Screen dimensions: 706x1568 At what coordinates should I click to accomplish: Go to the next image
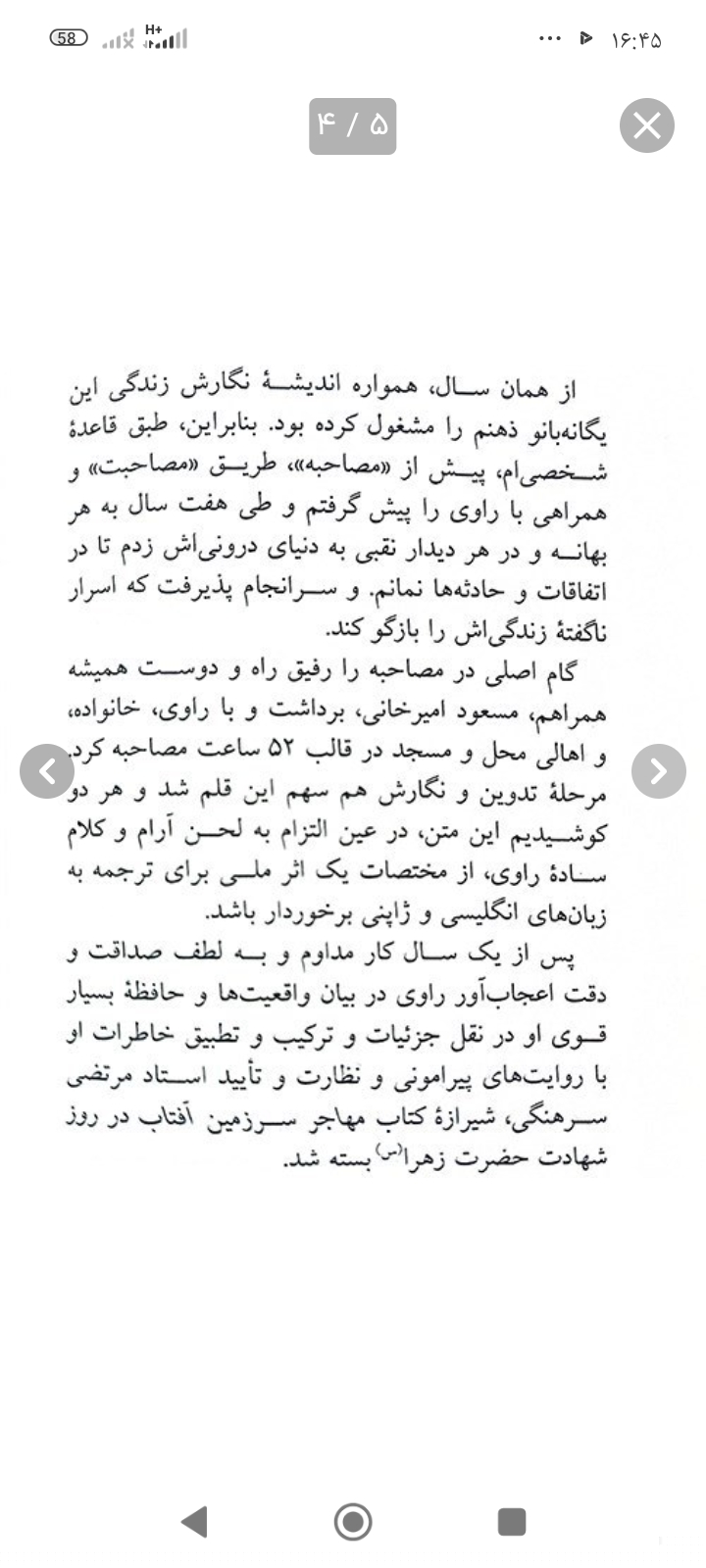(658, 771)
